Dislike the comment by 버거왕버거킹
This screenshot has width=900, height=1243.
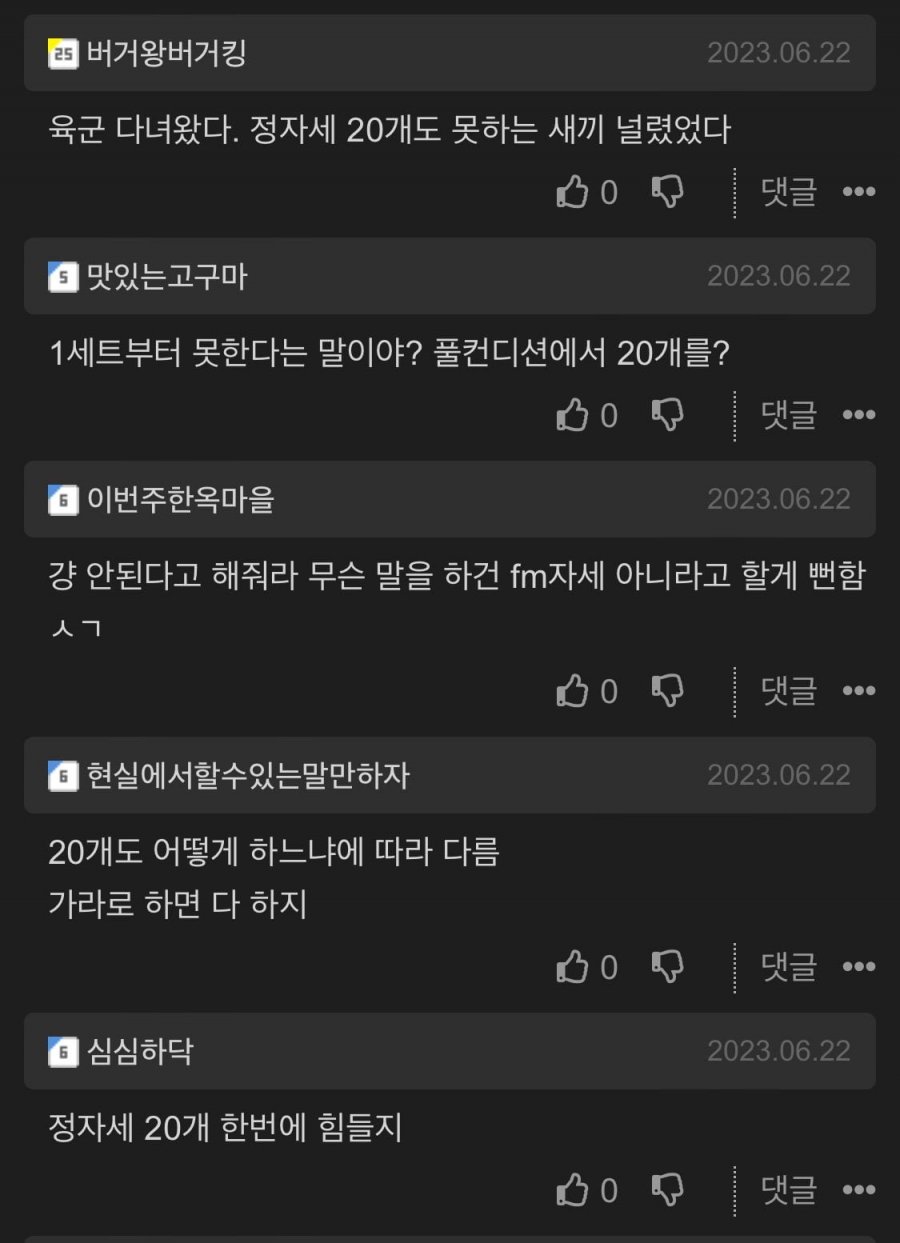tap(667, 192)
